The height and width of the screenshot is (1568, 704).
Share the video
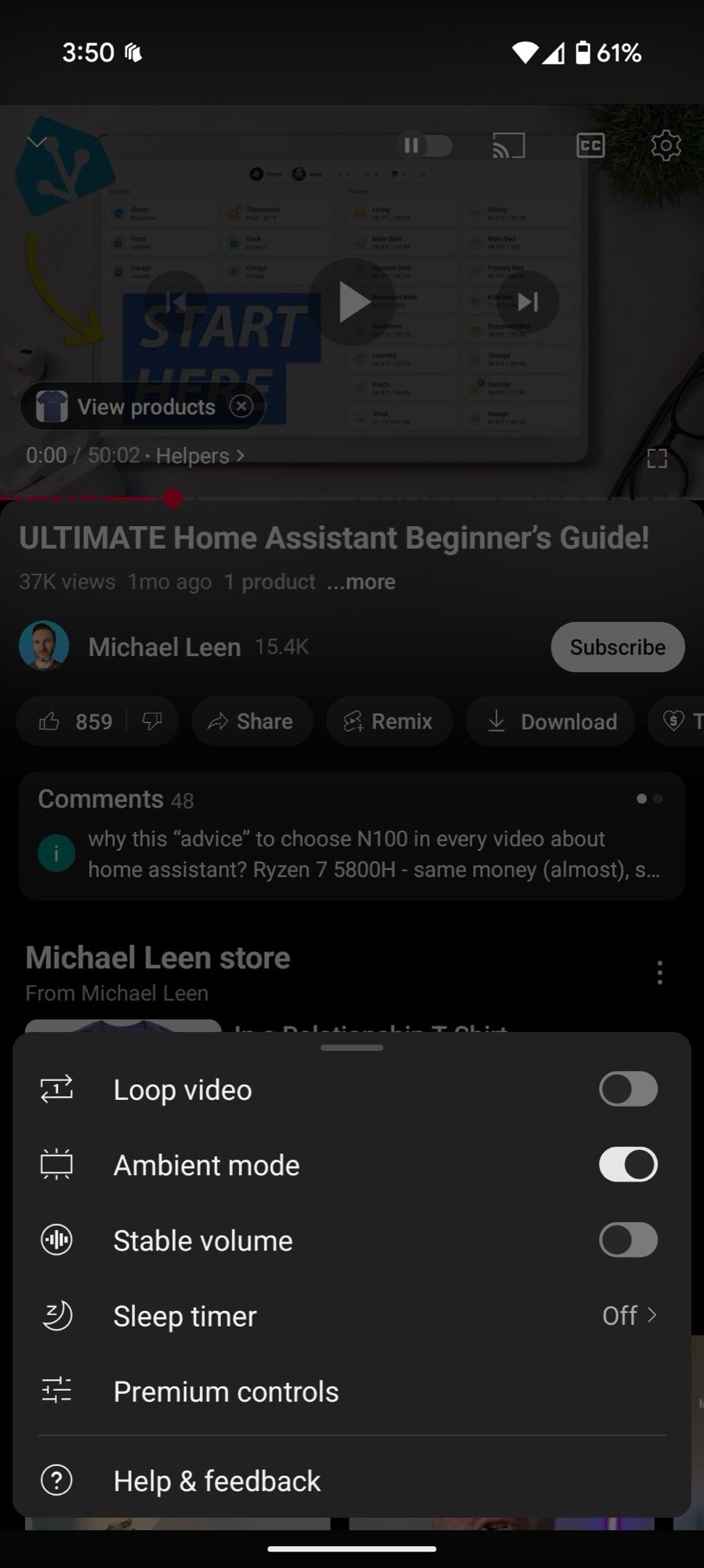coord(251,721)
